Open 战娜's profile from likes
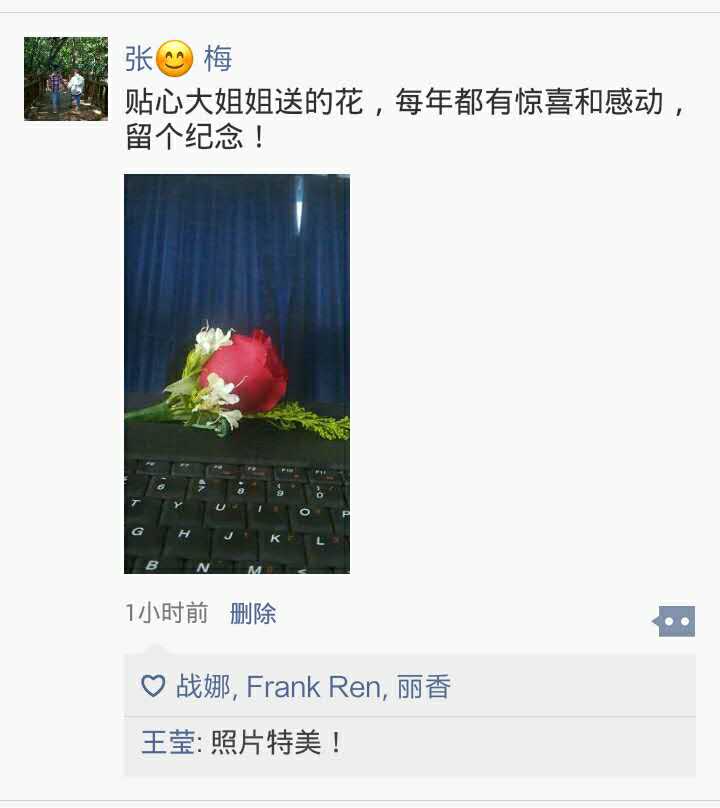Viewport: 720px width, 808px height. coord(203,687)
